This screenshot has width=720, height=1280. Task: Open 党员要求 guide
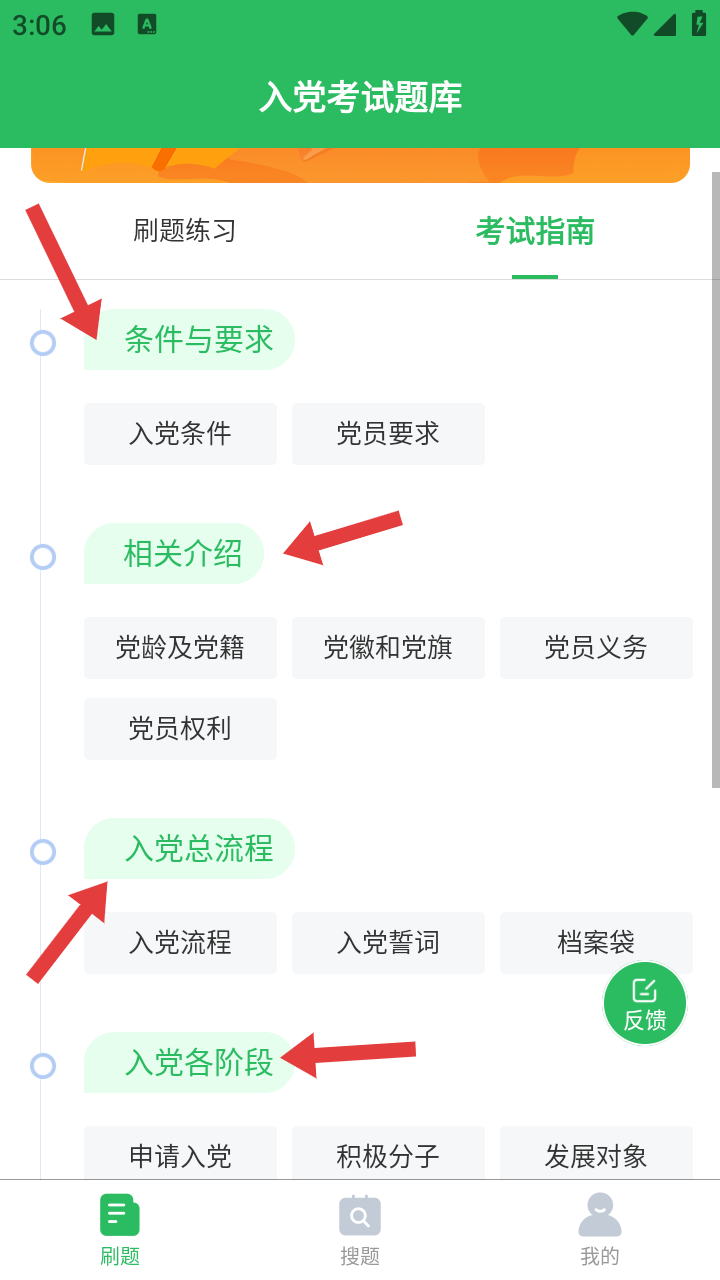(388, 434)
